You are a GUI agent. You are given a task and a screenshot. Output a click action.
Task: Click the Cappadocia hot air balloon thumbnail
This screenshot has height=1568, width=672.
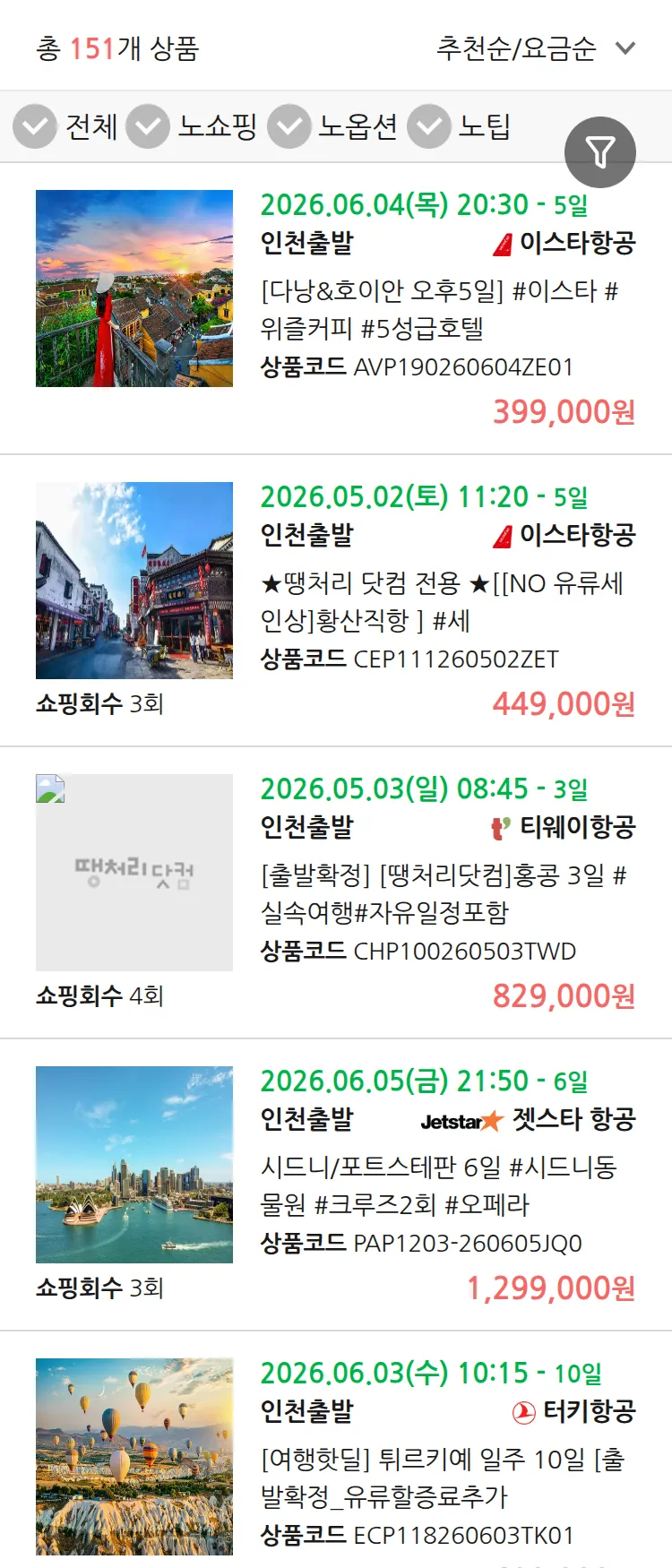134,1458
